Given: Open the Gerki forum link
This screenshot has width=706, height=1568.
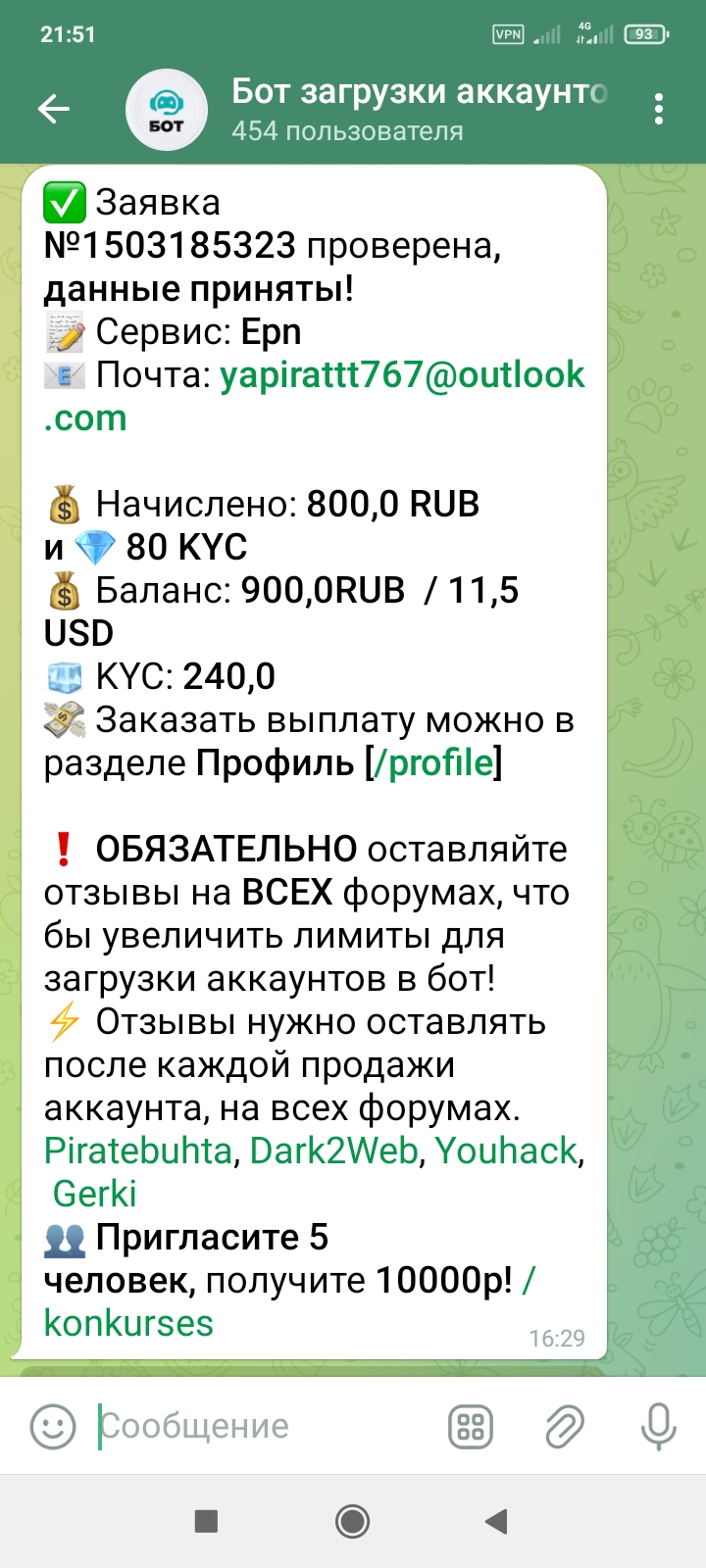Looking at the screenshot, I should click(94, 1194).
